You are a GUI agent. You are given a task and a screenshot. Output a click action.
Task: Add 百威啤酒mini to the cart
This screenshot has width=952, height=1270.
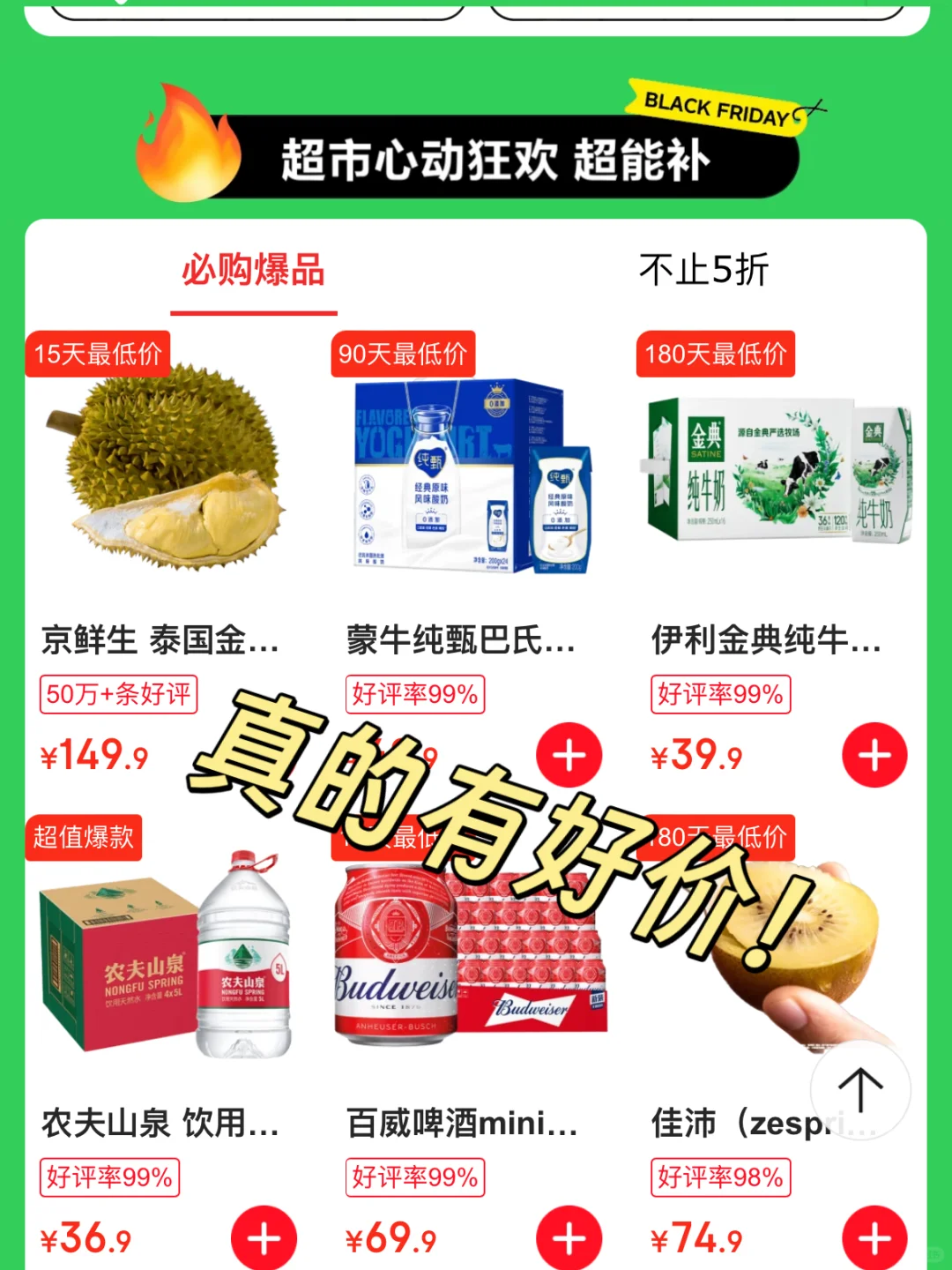[x=569, y=1238]
